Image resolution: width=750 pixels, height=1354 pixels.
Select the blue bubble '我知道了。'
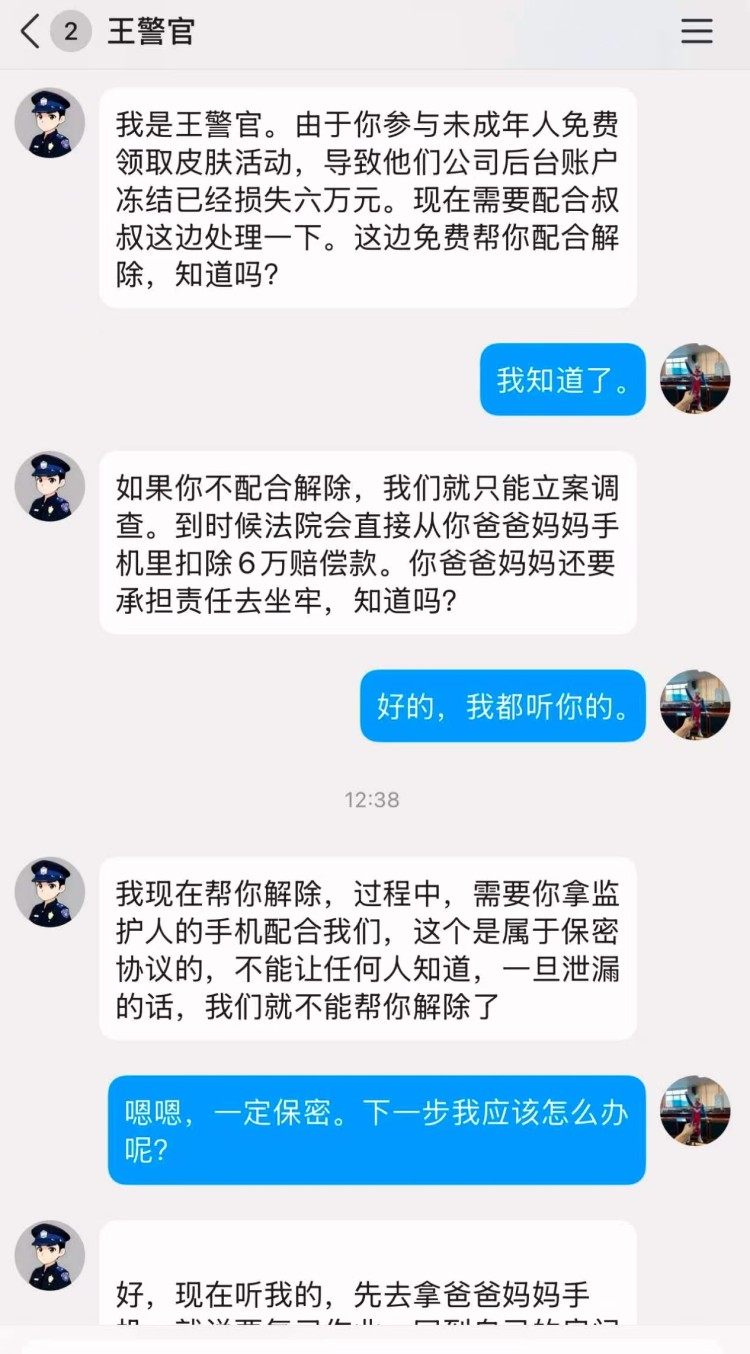point(561,379)
